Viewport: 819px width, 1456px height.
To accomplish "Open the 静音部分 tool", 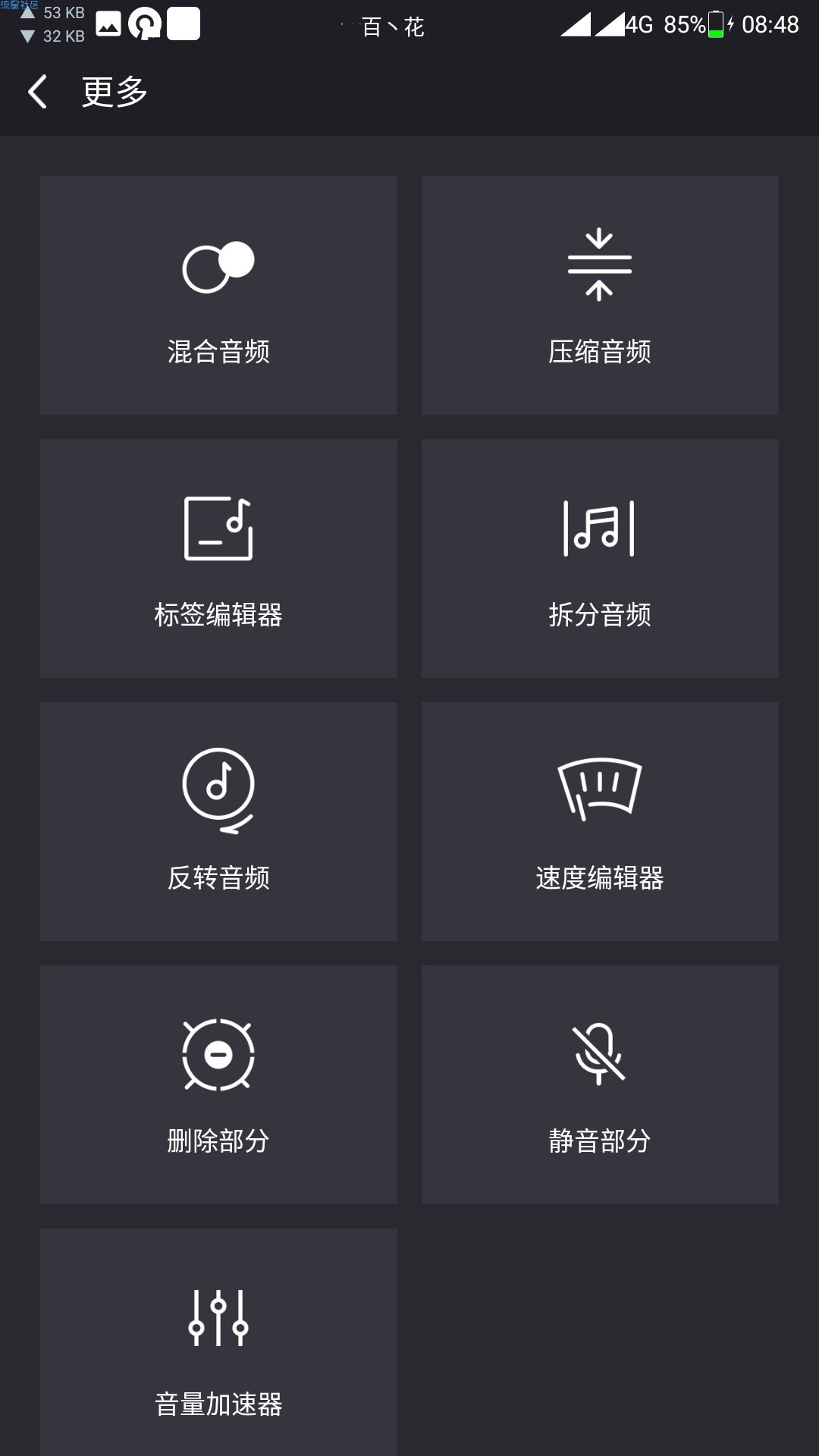I will pyautogui.click(x=600, y=1084).
